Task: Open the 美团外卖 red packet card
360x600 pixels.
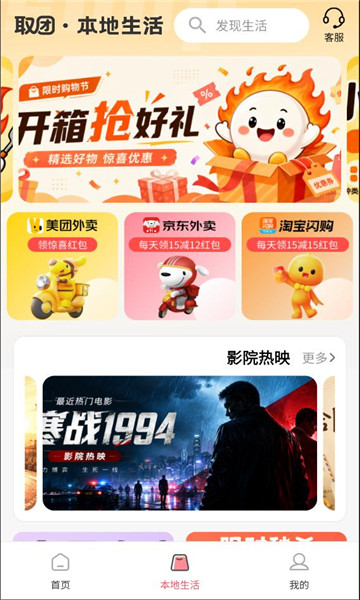Action: tap(62, 266)
